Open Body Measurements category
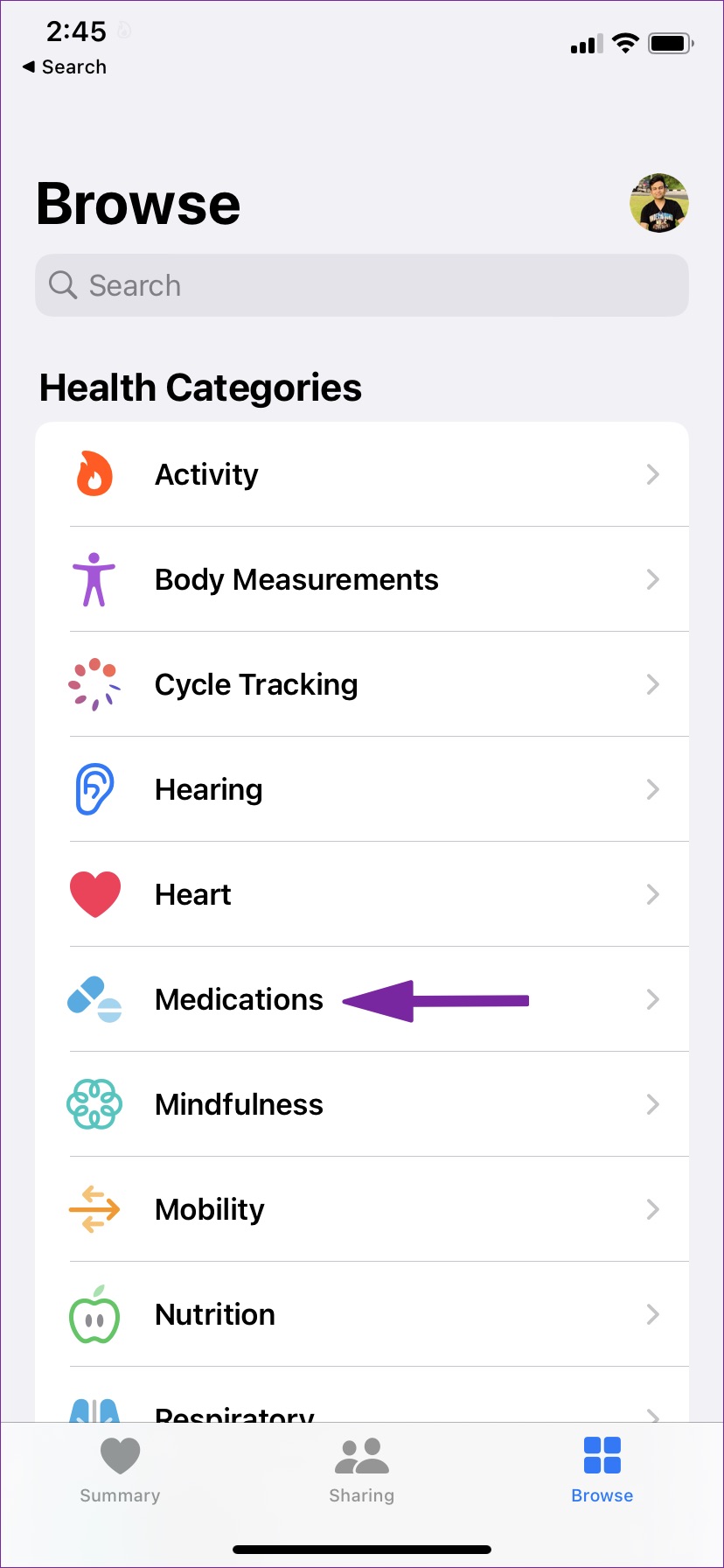 pos(362,579)
